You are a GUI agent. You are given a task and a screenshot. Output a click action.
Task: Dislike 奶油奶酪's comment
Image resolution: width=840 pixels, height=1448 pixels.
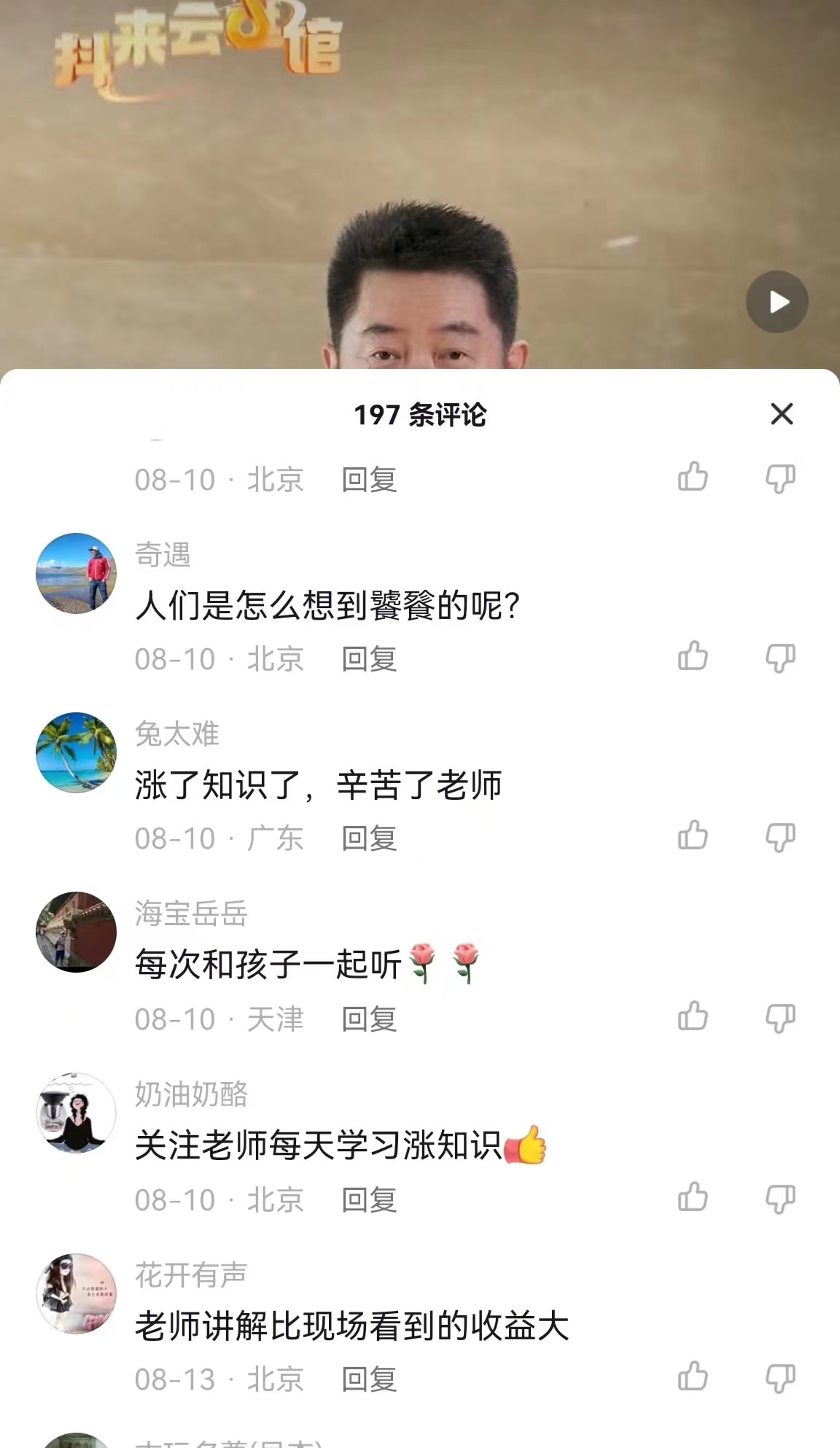[780, 1199]
